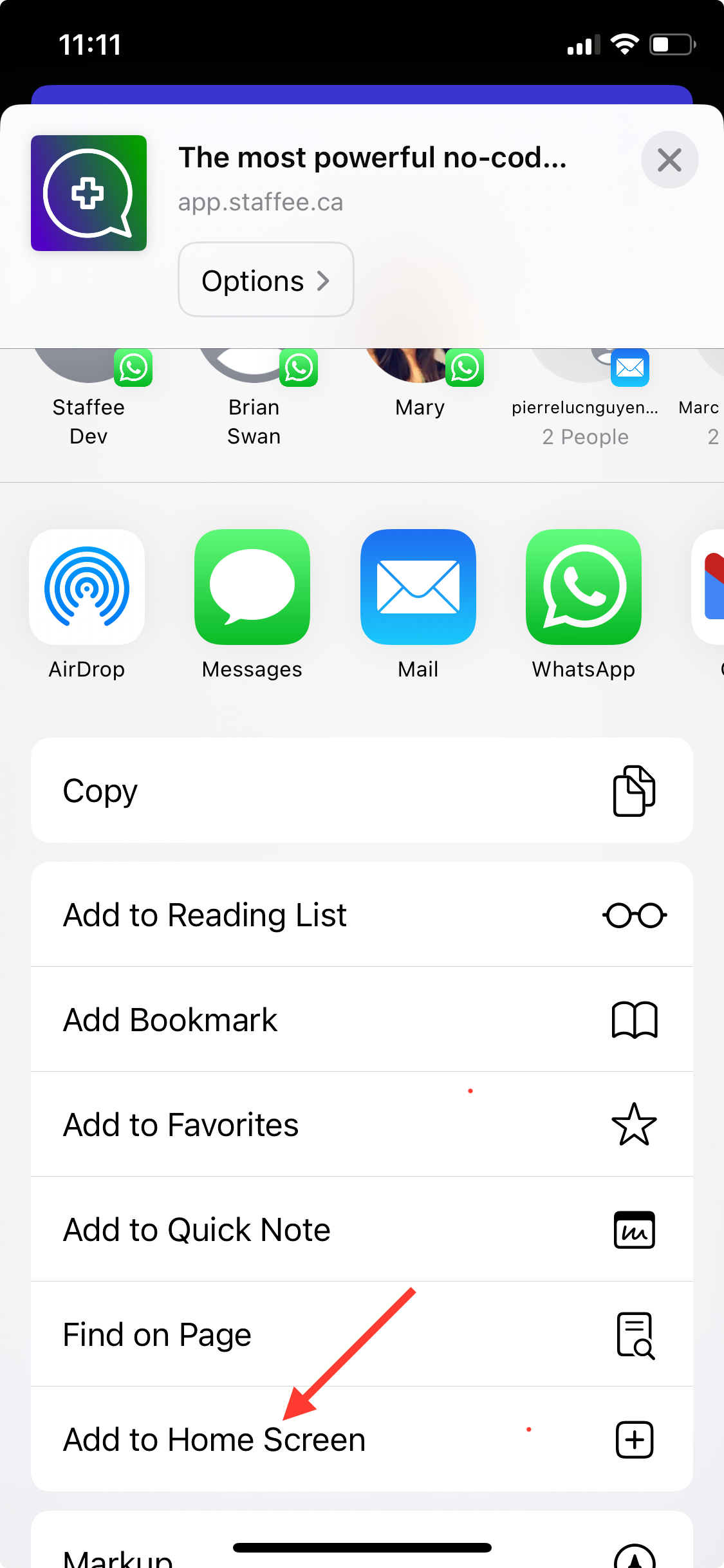Select Add Bookmark

(362, 1020)
